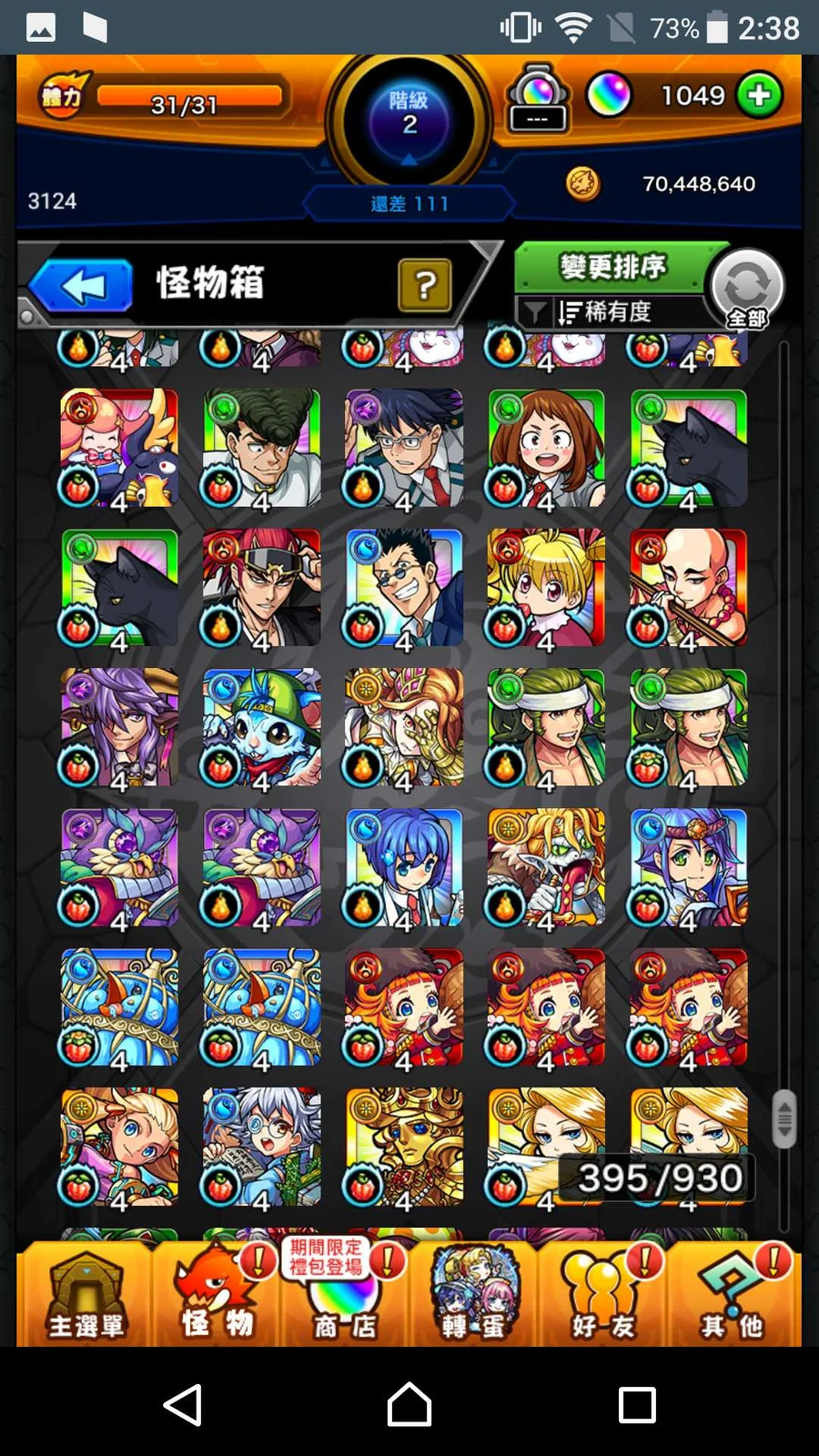Go back from the 怪物箱 screen
The width and height of the screenshot is (819, 1456).
coord(82,287)
